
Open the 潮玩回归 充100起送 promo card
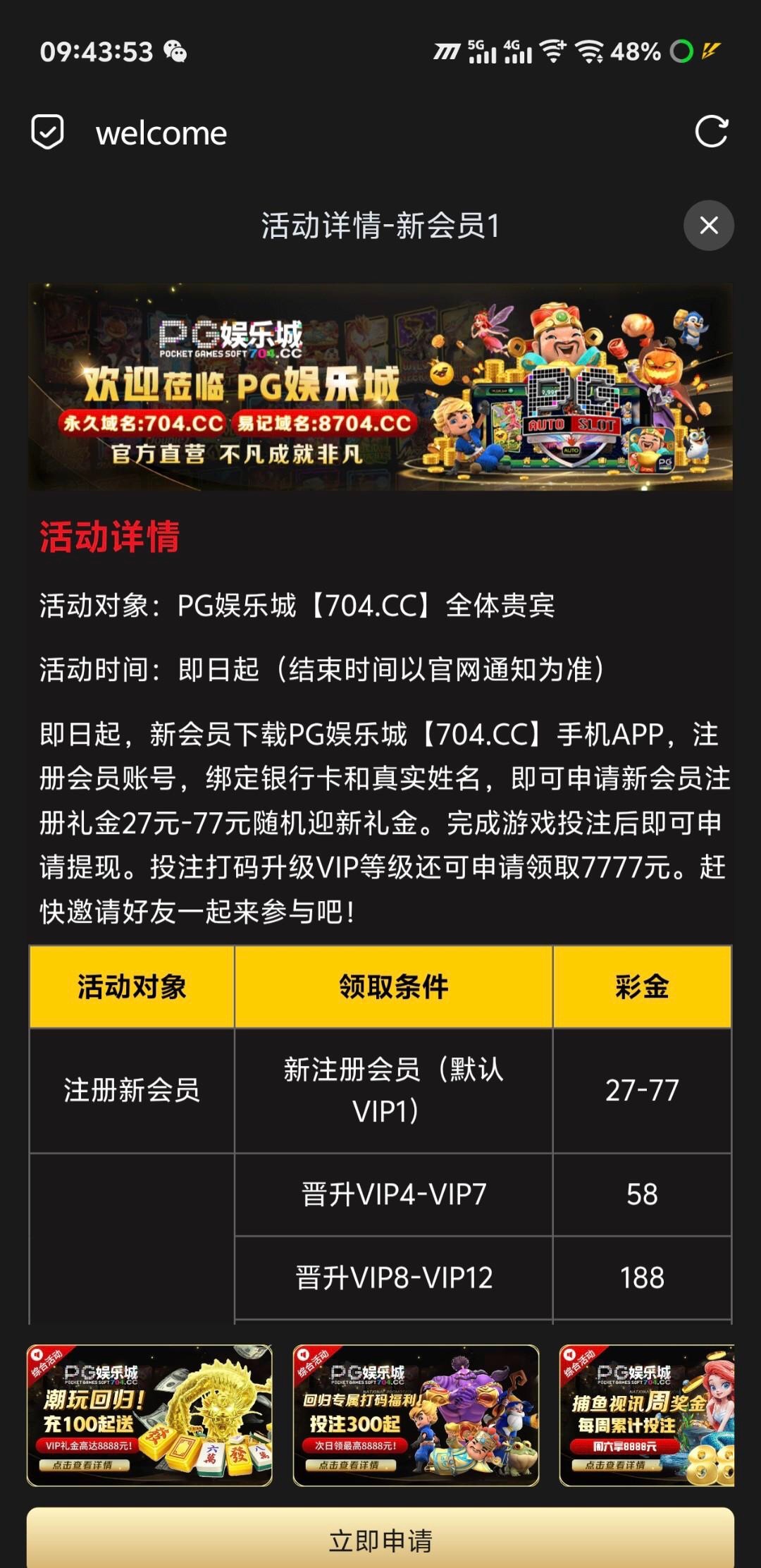pyautogui.click(x=149, y=1416)
